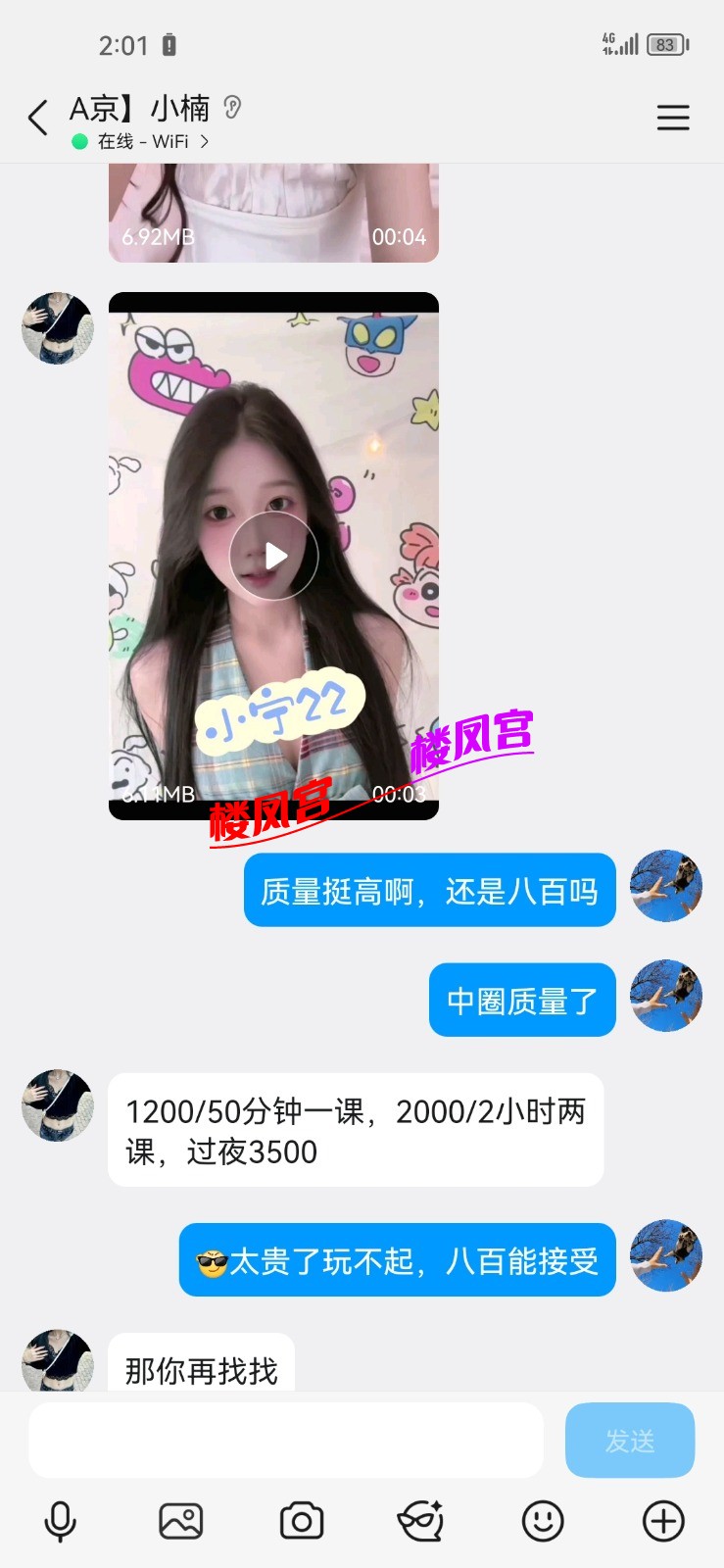Tap the plus icon for more attachments

click(x=663, y=1520)
